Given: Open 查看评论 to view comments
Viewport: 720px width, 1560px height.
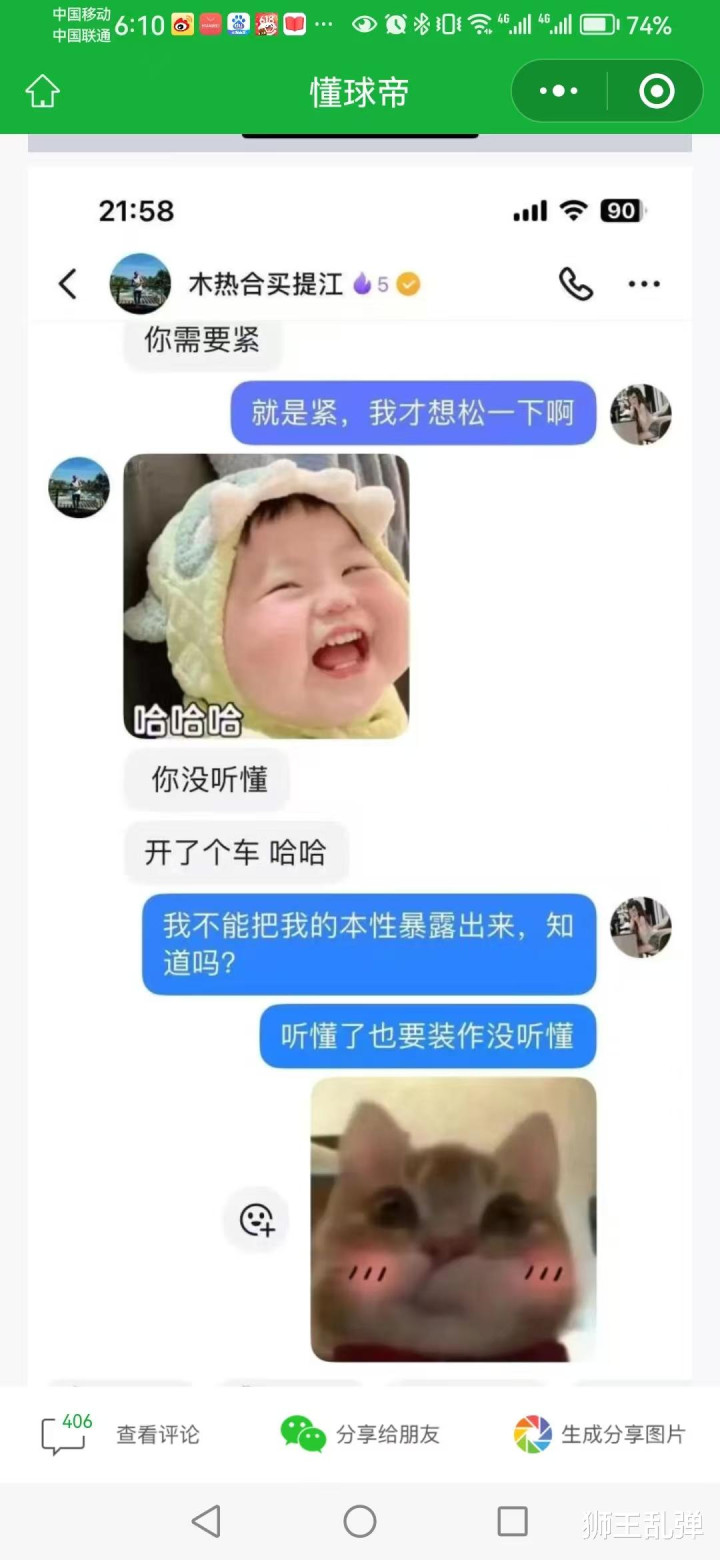Looking at the screenshot, I should pyautogui.click(x=120, y=1435).
